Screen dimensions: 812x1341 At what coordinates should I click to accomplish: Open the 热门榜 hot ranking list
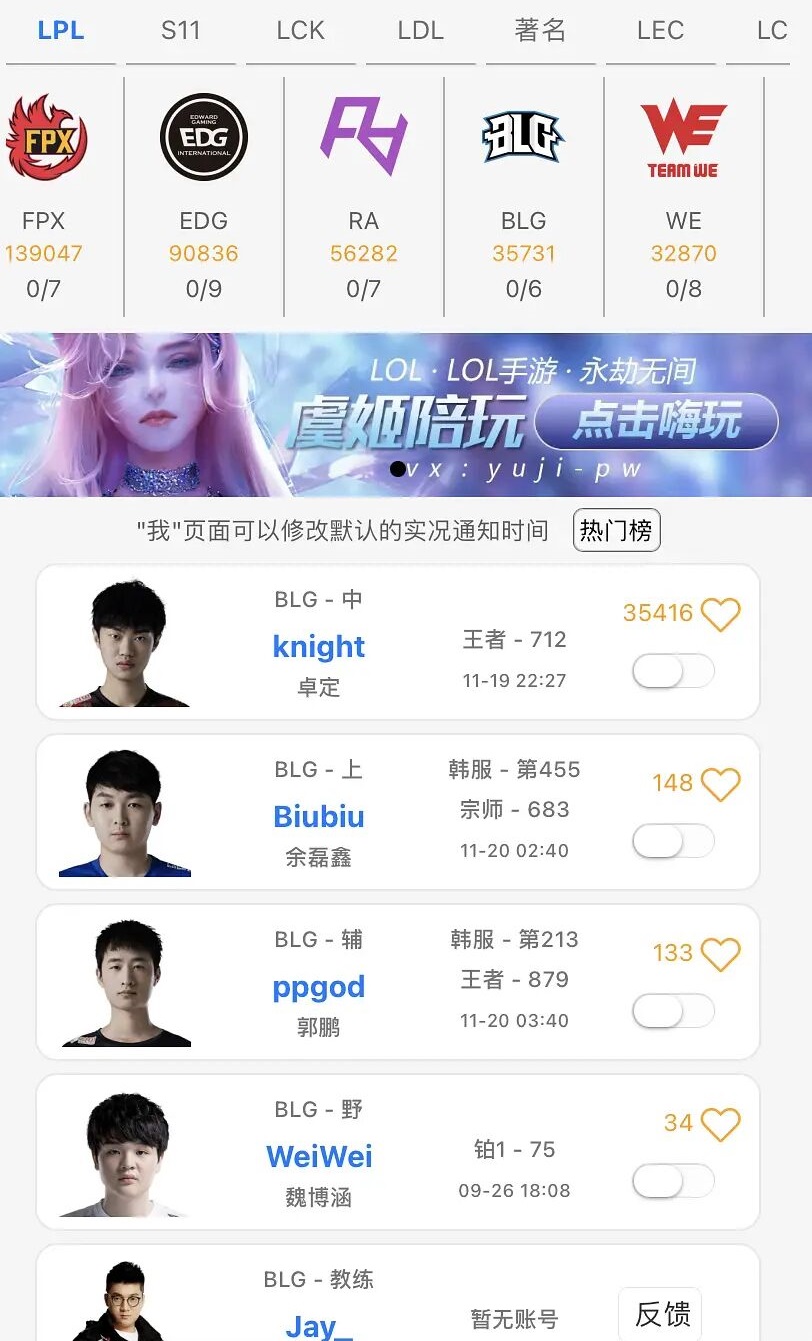tap(616, 530)
